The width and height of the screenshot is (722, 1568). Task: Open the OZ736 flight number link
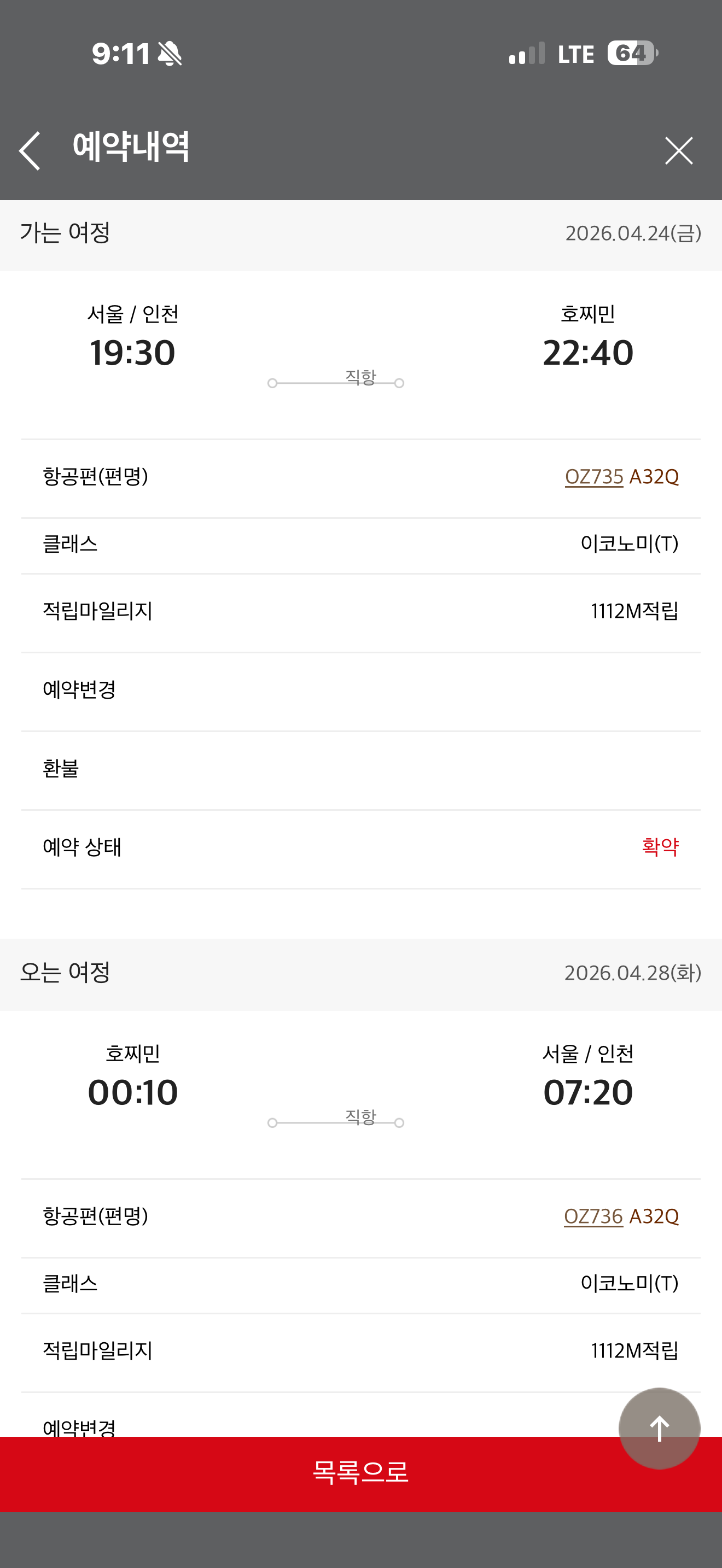(x=593, y=1216)
